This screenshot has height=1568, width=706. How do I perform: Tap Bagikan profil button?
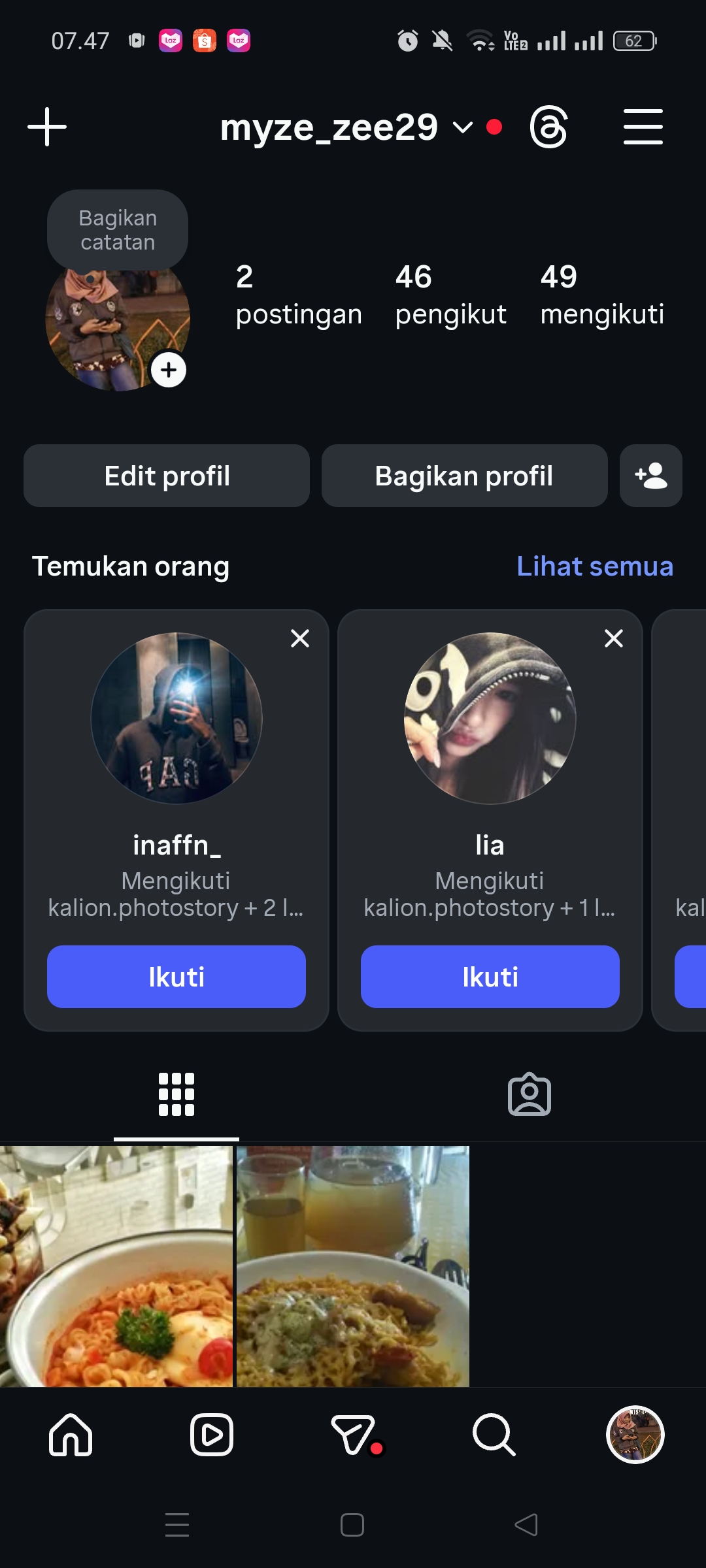[x=464, y=476]
